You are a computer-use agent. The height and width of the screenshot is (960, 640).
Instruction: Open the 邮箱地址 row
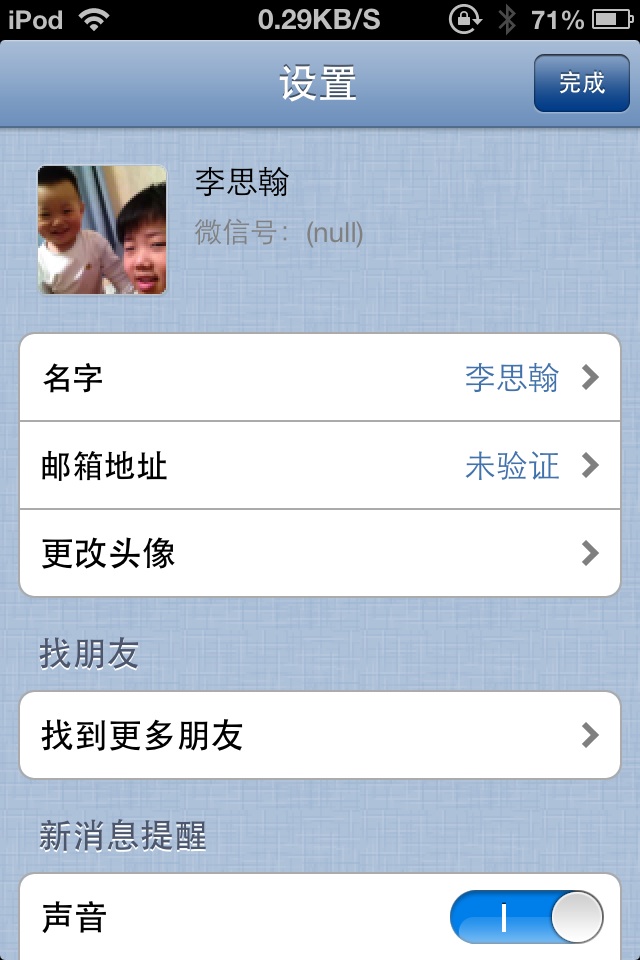[x=320, y=466]
